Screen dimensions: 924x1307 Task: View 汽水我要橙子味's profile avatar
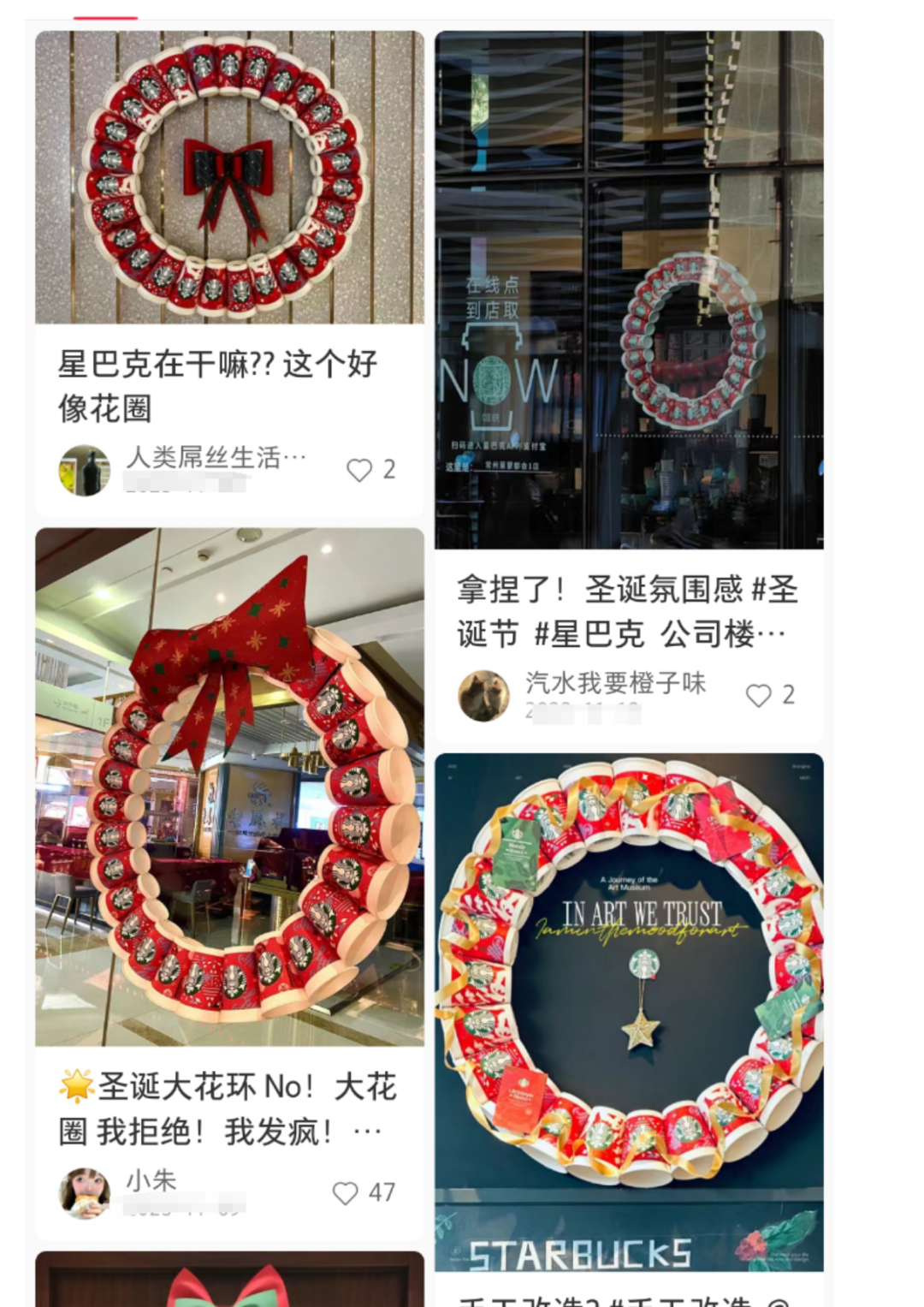pos(484,695)
